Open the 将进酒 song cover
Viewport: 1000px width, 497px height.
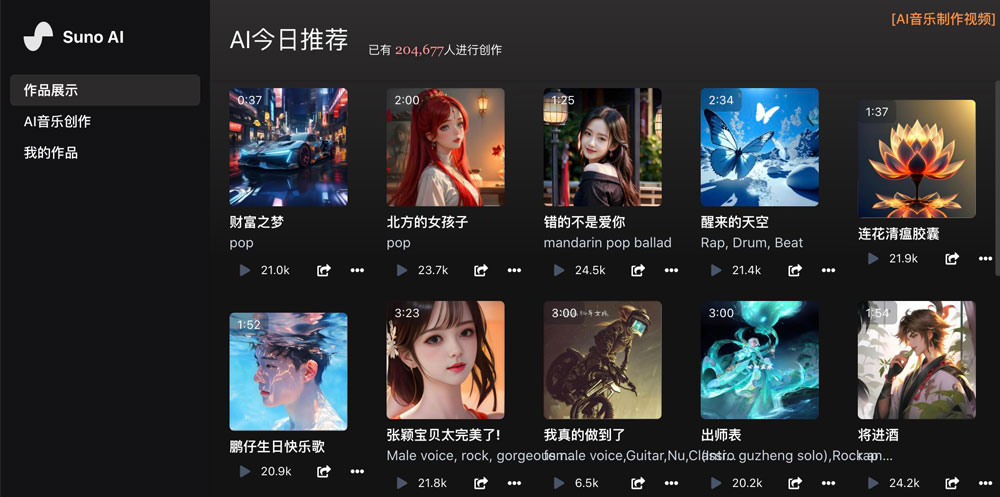pos(916,360)
